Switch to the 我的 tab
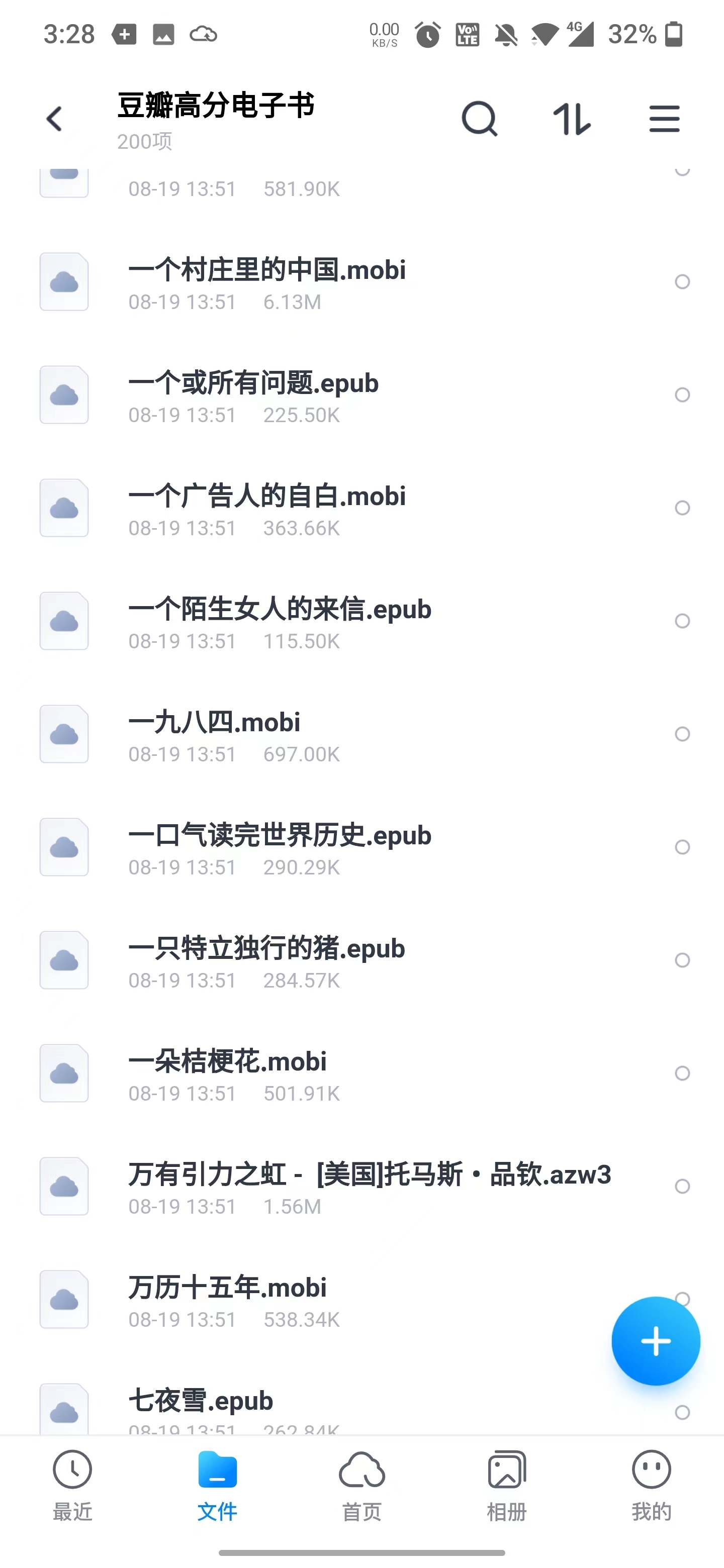The width and height of the screenshot is (724, 1568). [x=652, y=1485]
